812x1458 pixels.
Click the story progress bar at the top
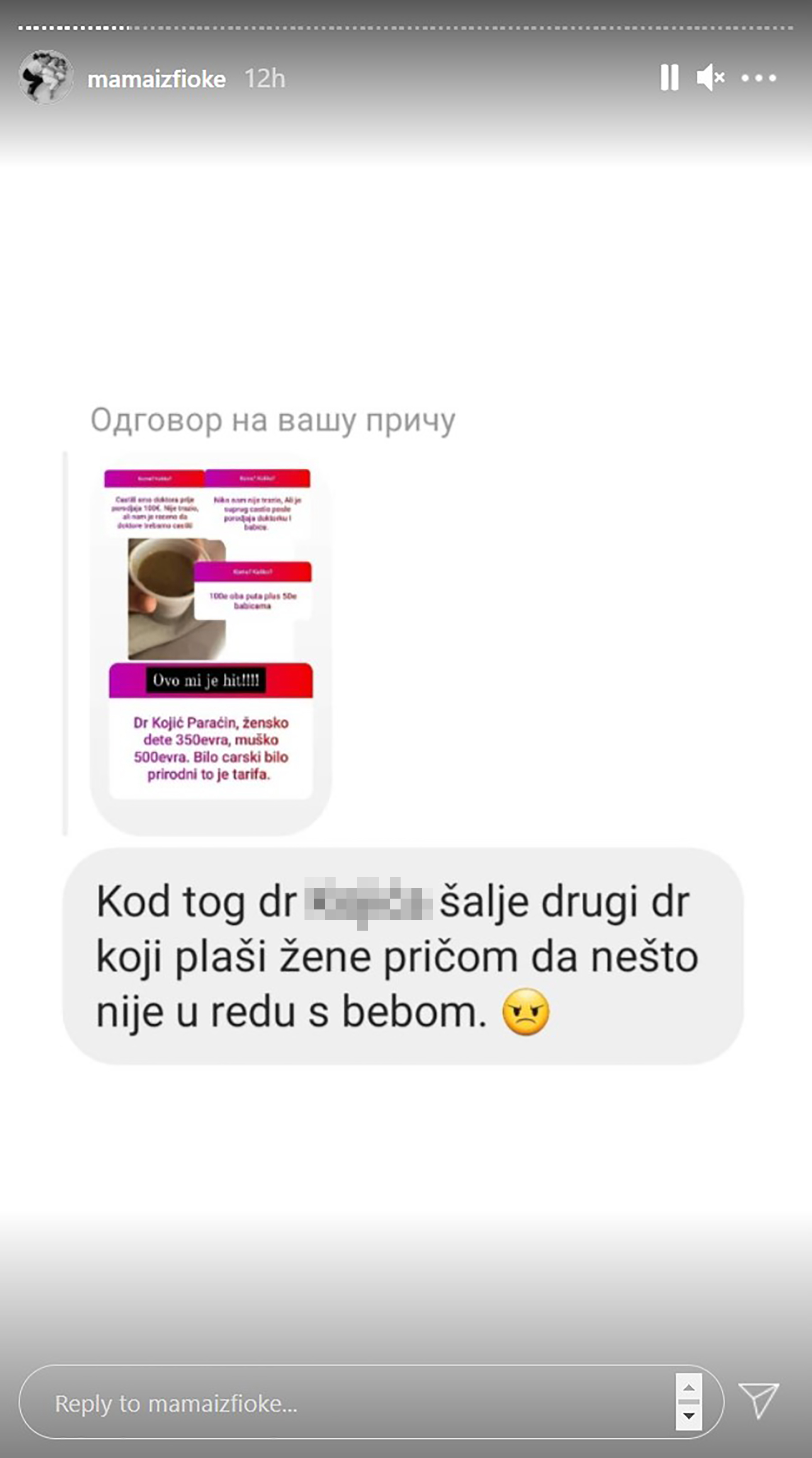pos(405,25)
